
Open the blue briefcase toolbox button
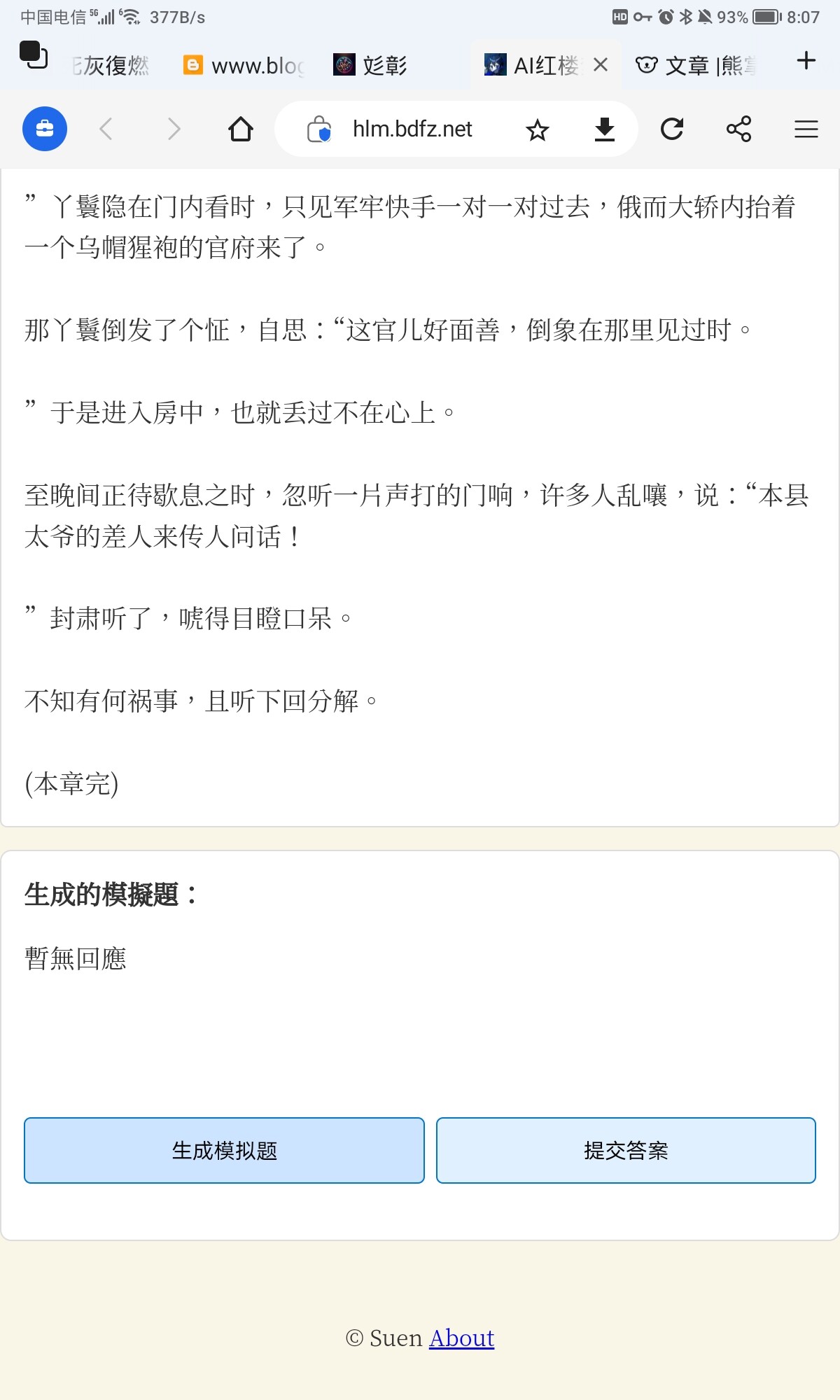pyautogui.click(x=45, y=129)
